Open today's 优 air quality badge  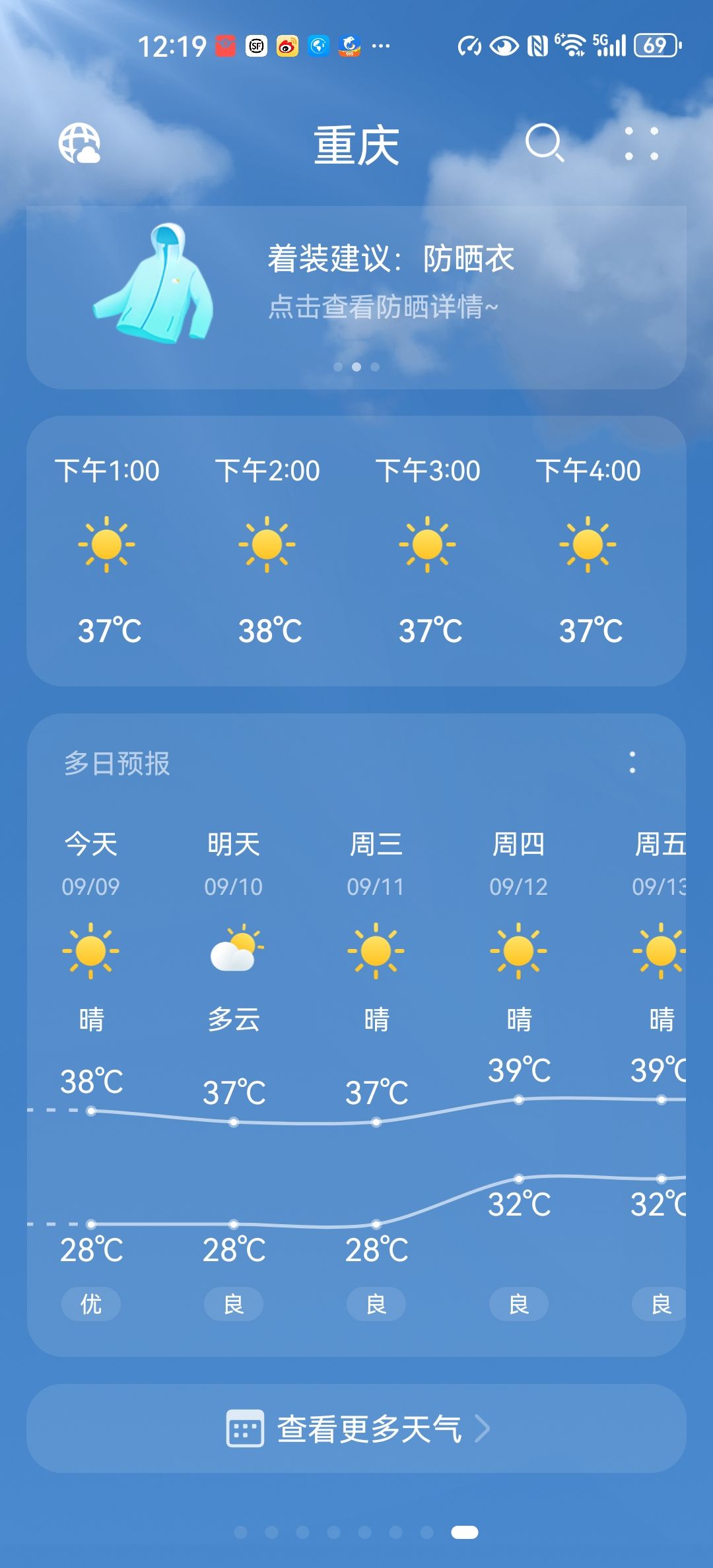click(x=91, y=1304)
